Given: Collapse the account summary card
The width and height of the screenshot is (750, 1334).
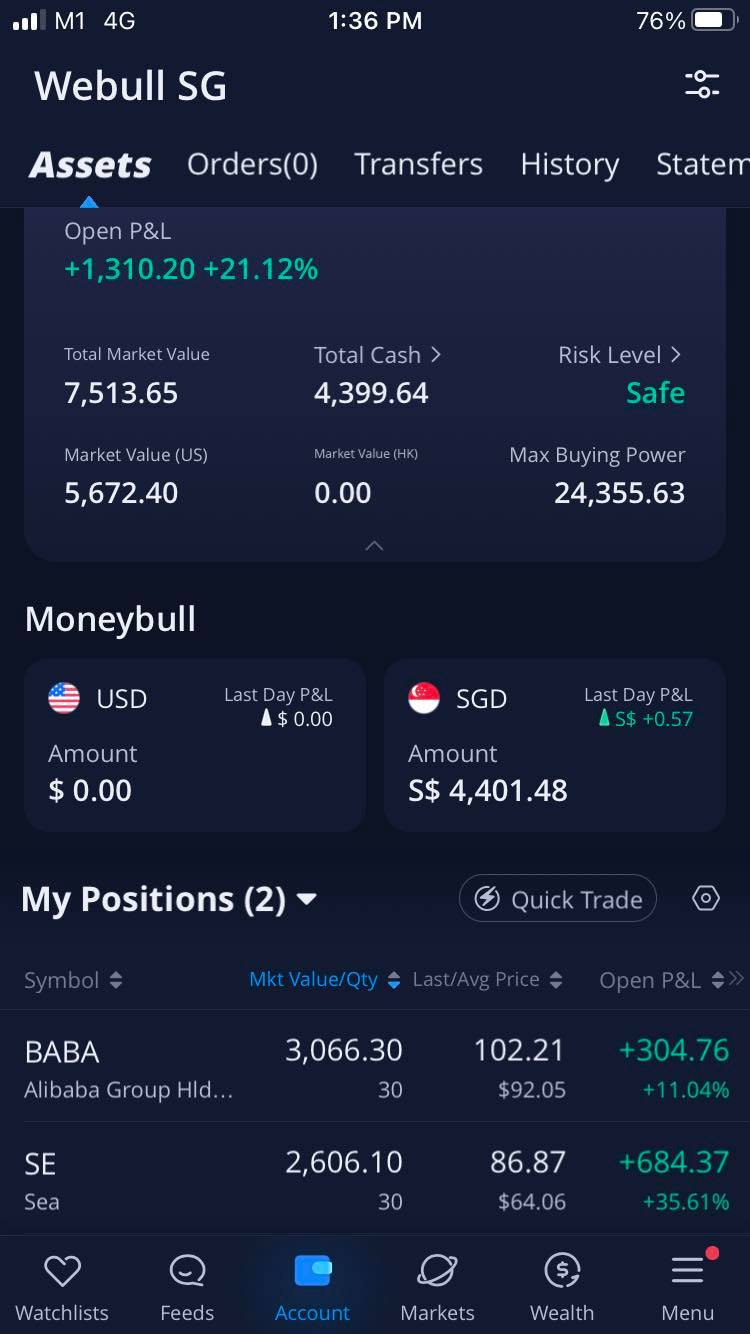Looking at the screenshot, I should pyautogui.click(x=374, y=546).
